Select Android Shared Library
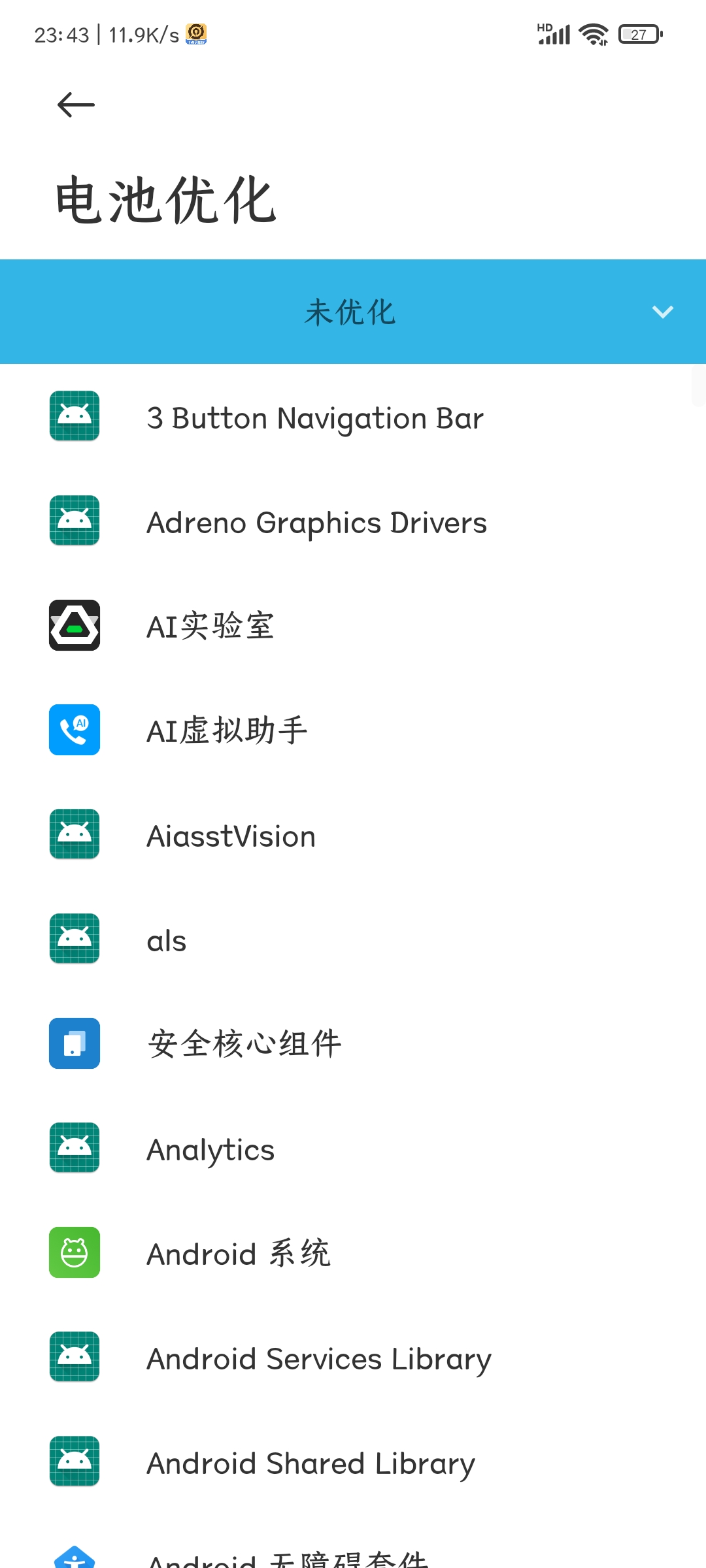 click(x=353, y=1462)
